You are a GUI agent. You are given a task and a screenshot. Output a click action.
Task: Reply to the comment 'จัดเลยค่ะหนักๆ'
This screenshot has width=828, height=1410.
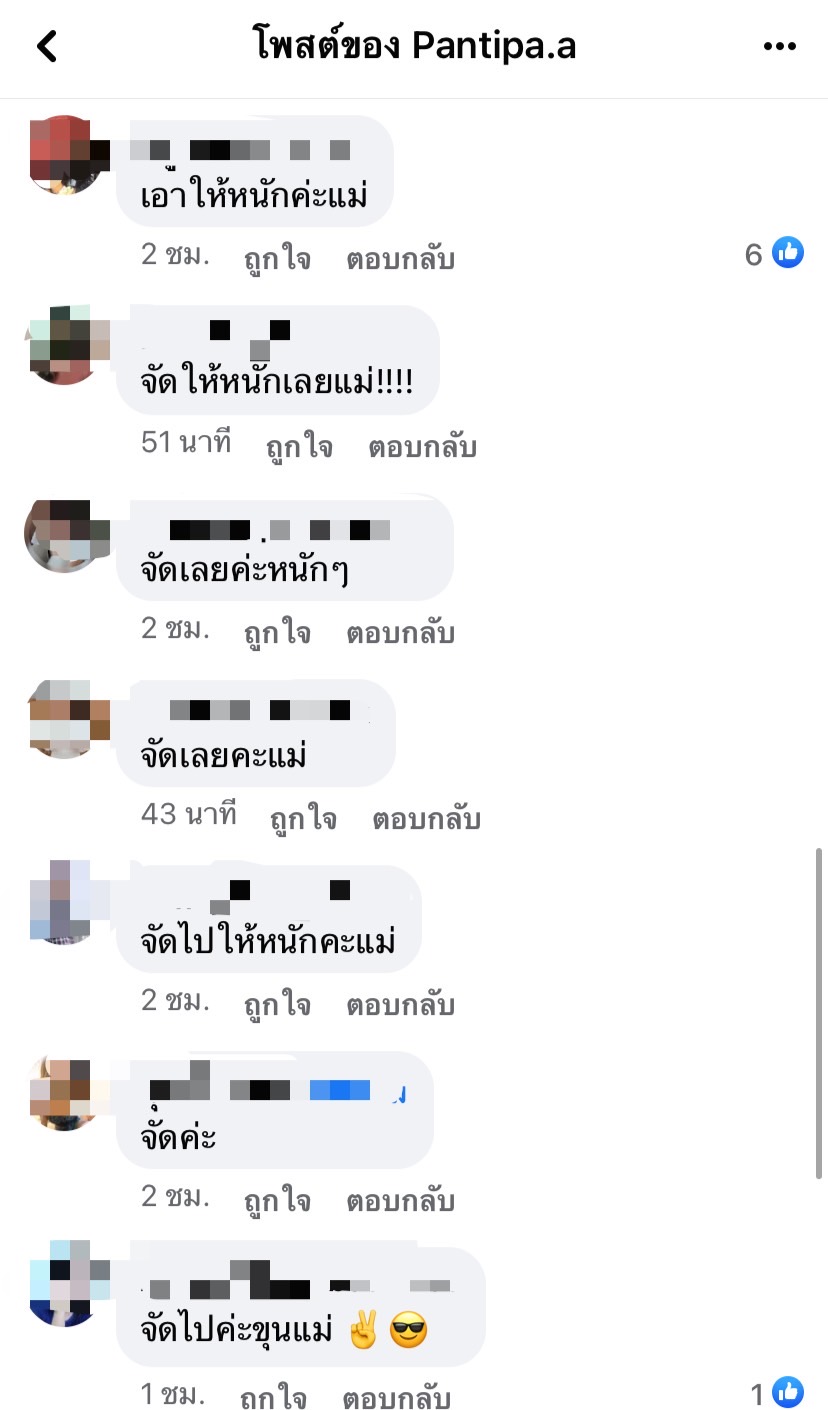[x=400, y=633]
